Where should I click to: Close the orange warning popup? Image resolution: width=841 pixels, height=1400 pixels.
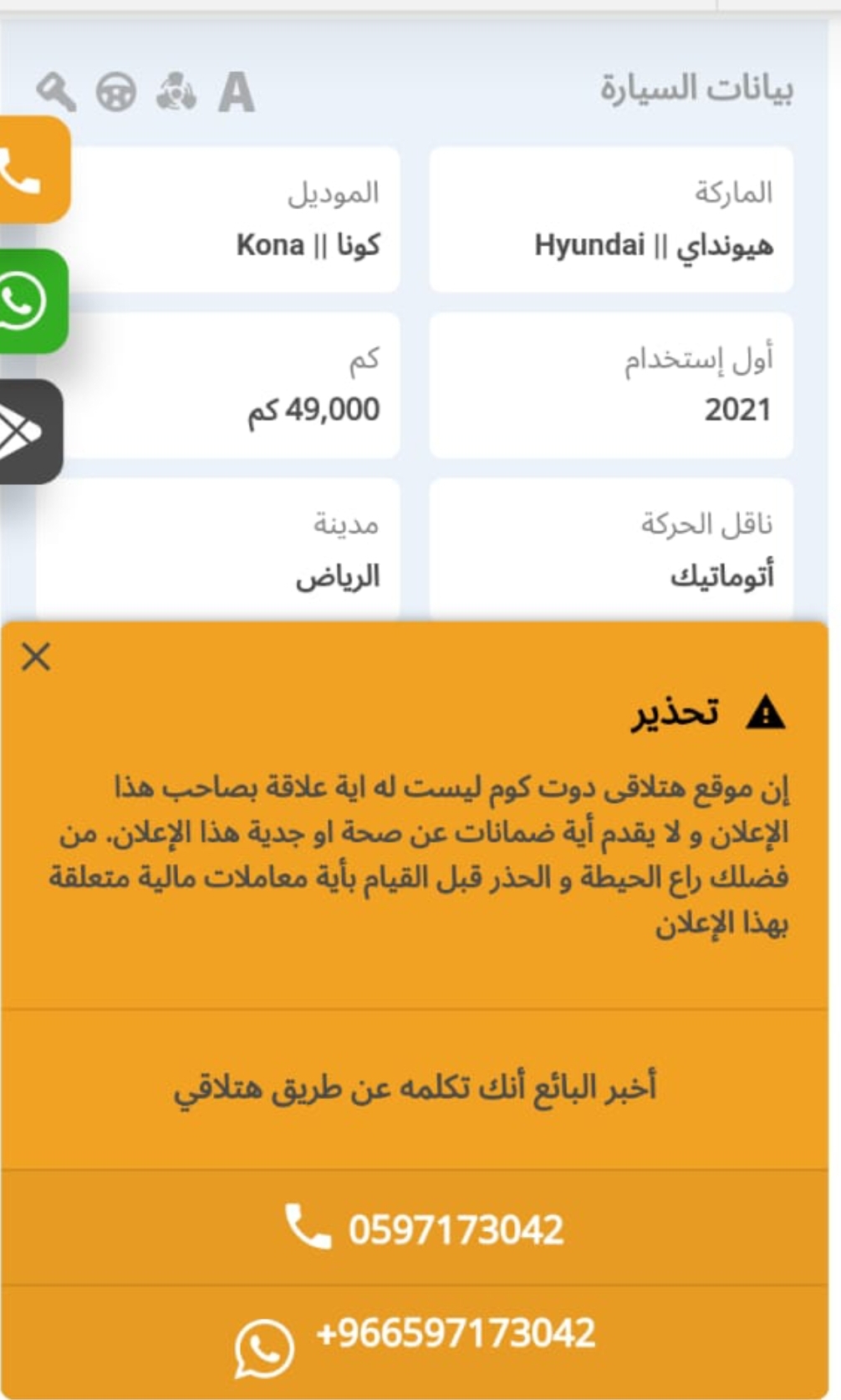tap(36, 657)
